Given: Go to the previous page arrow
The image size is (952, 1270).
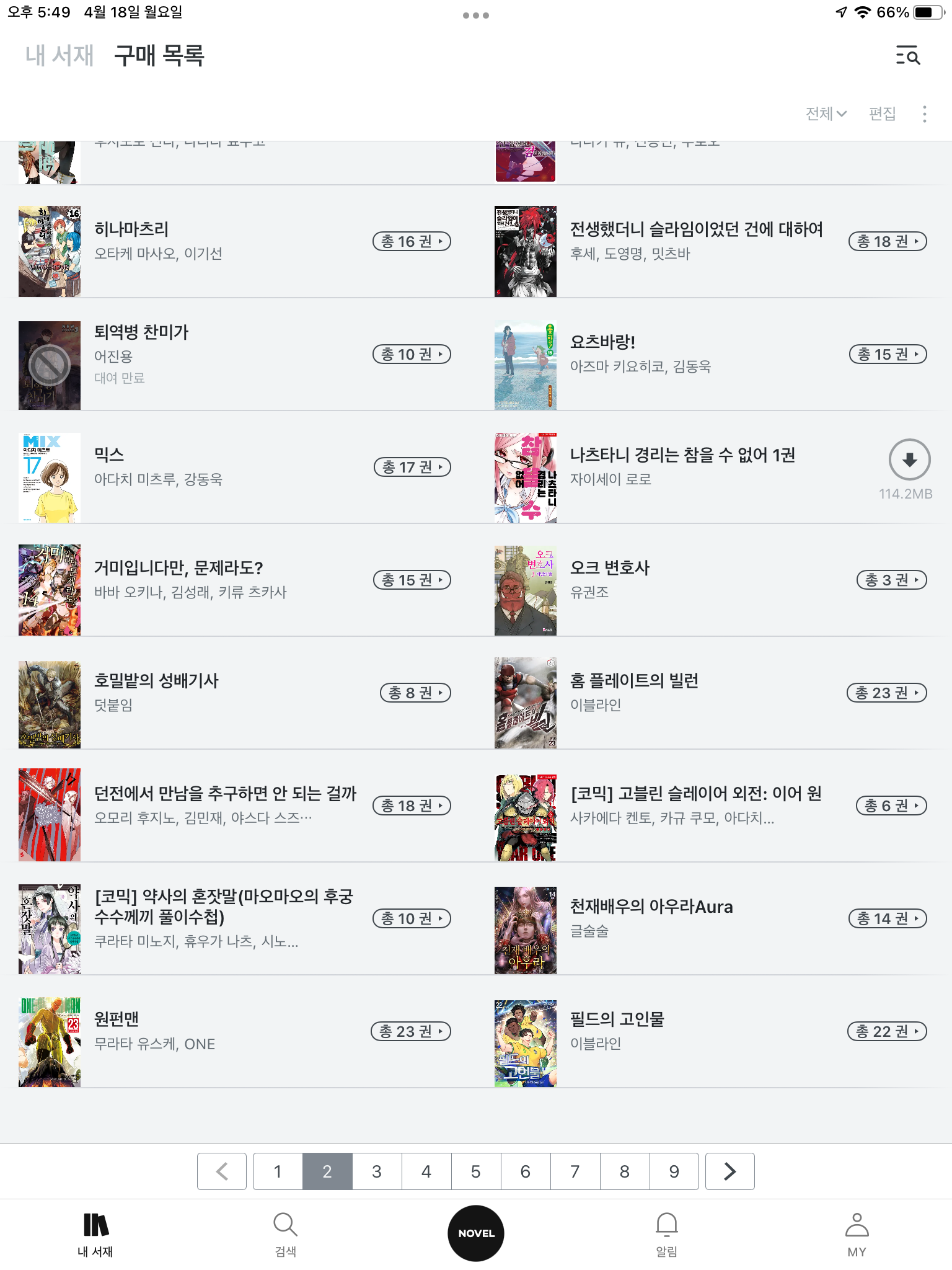Looking at the screenshot, I should [x=222, y=1171].
